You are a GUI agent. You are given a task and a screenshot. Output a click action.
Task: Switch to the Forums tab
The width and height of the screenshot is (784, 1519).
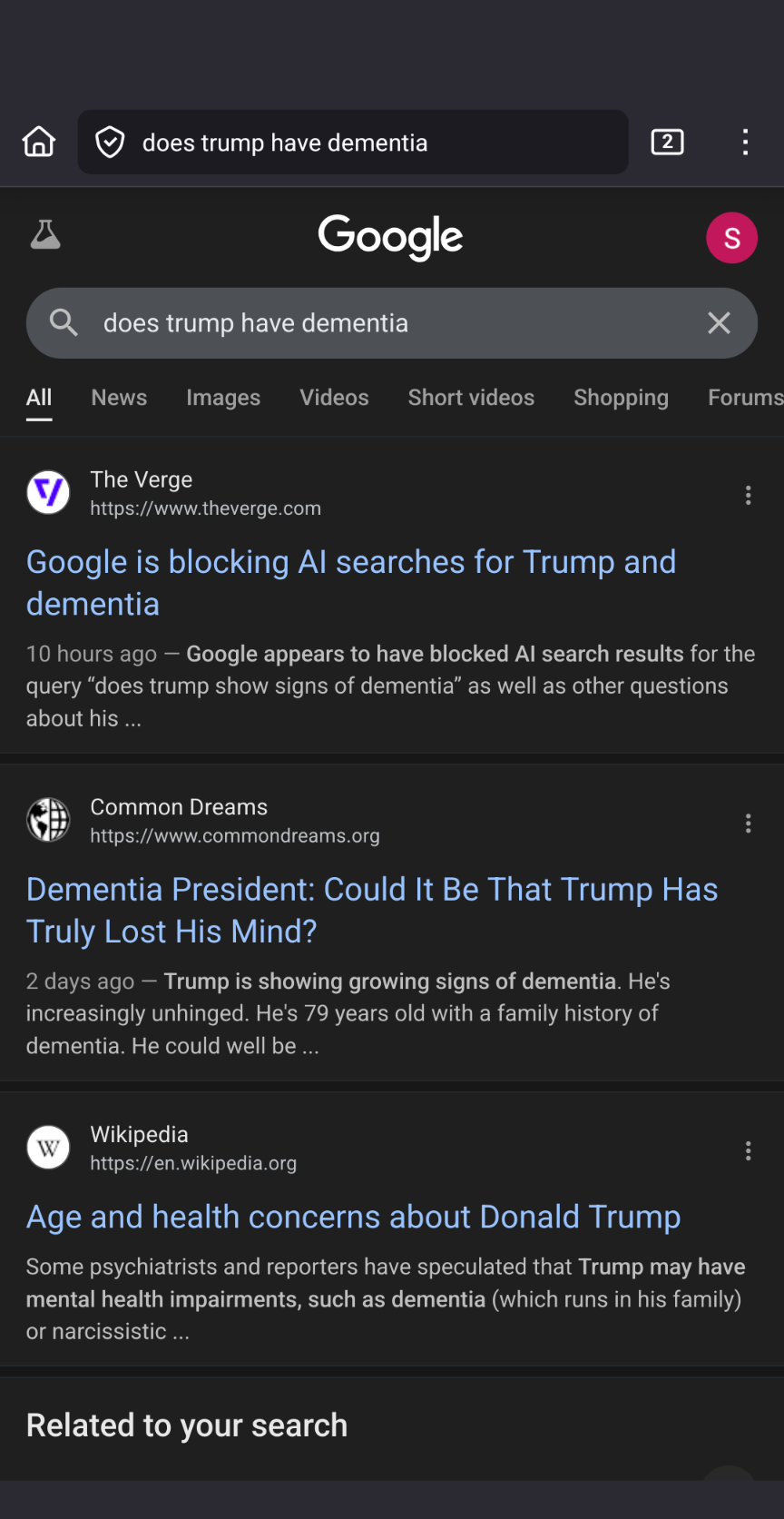tap(744, 398)
